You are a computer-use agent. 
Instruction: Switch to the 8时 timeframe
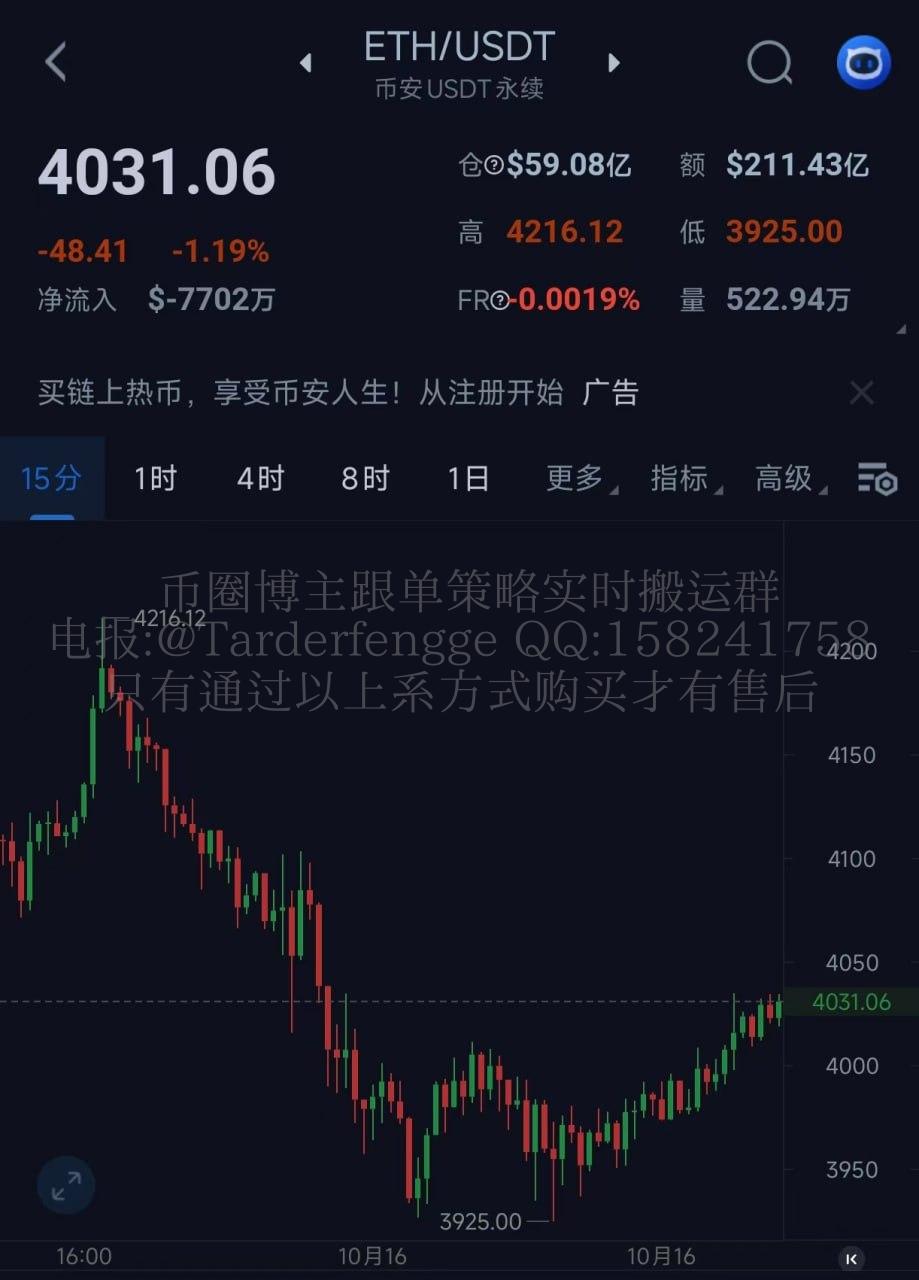(x=364, y=478)
